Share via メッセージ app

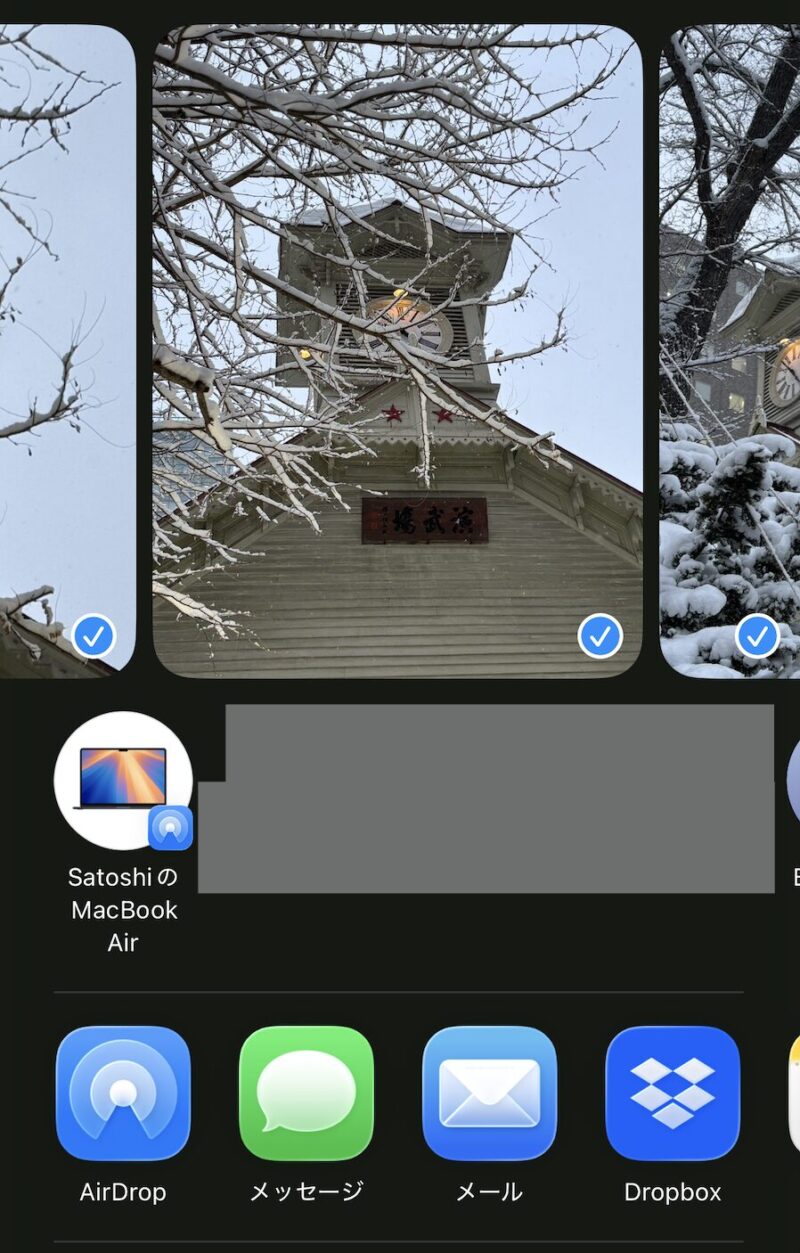pyautogui.click(x=306, y=1093)
